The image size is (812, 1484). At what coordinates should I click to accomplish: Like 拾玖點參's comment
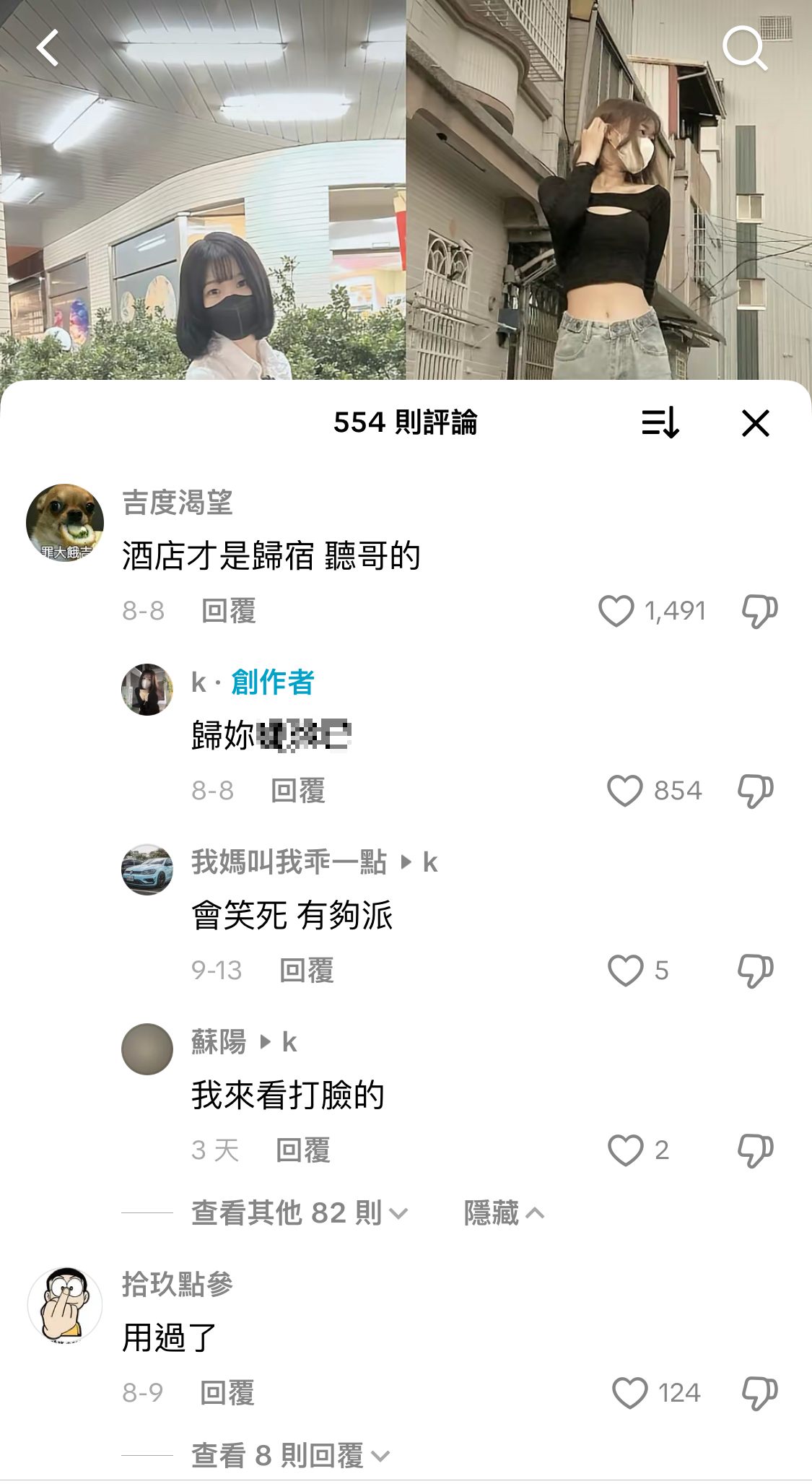(x=630, y=1393)
